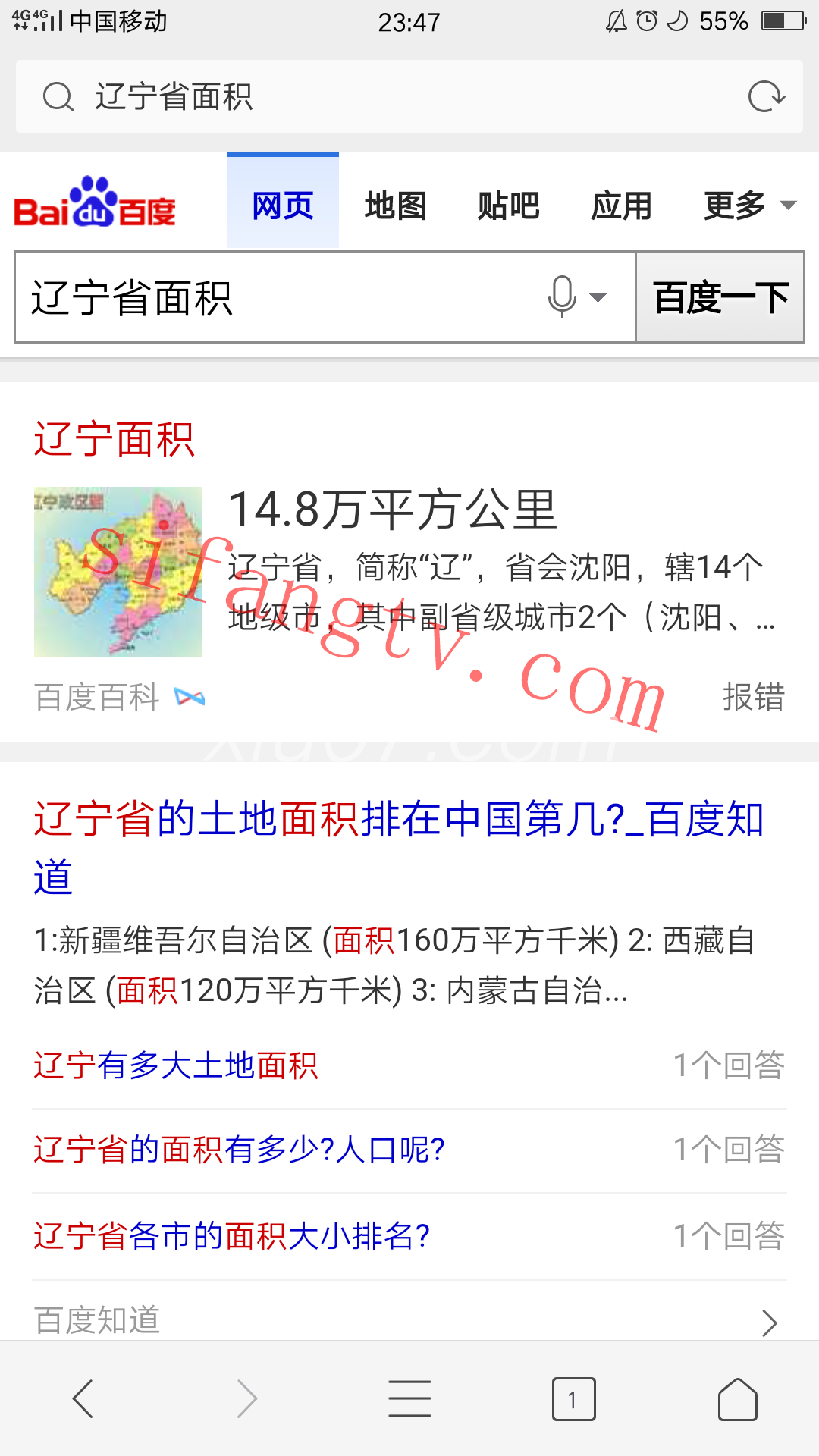819x1456 pixels.
Task: Expand the 更多 dropdown
Action: 749,206
